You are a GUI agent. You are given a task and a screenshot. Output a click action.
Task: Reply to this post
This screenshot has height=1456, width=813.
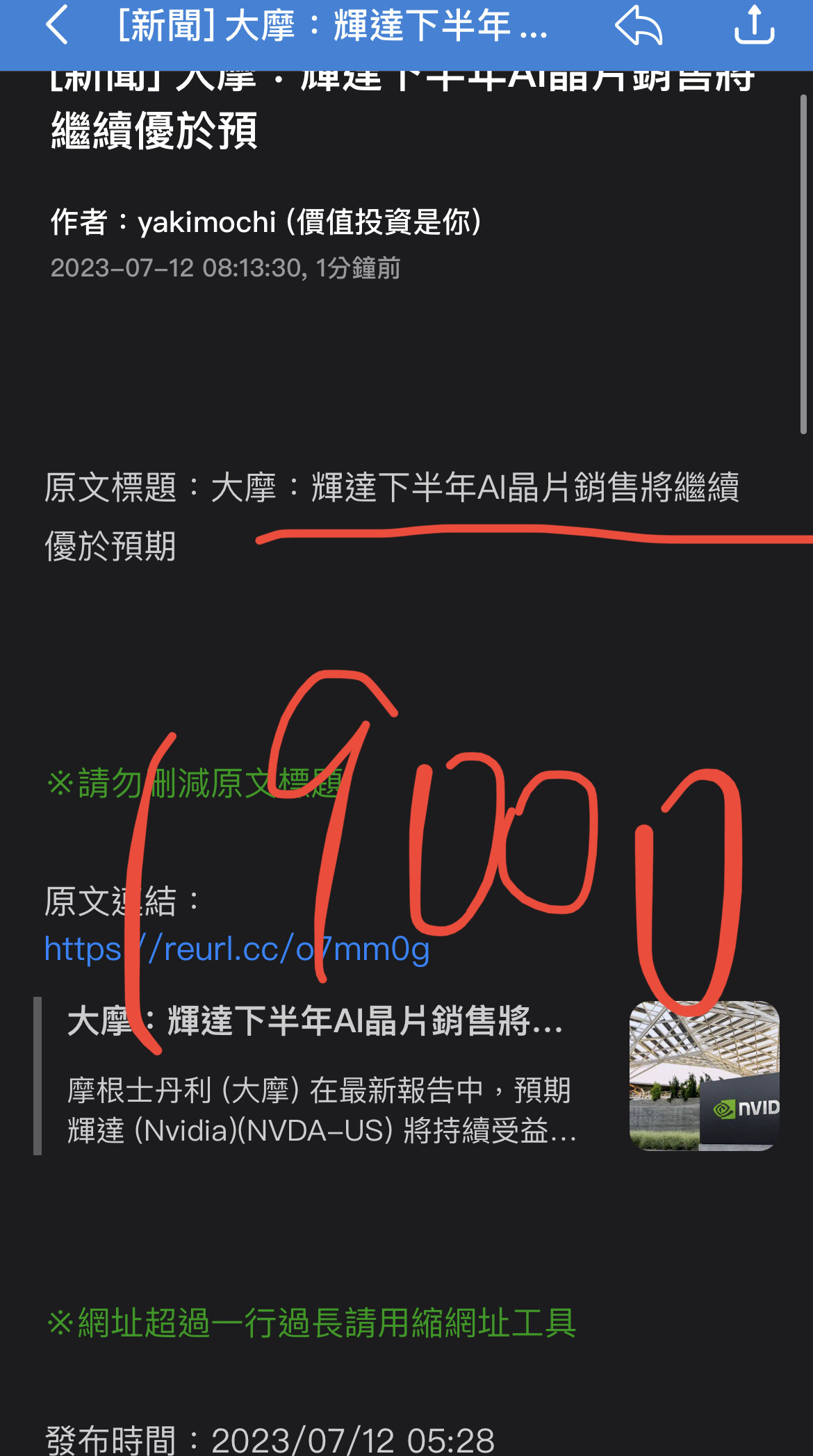638,26
